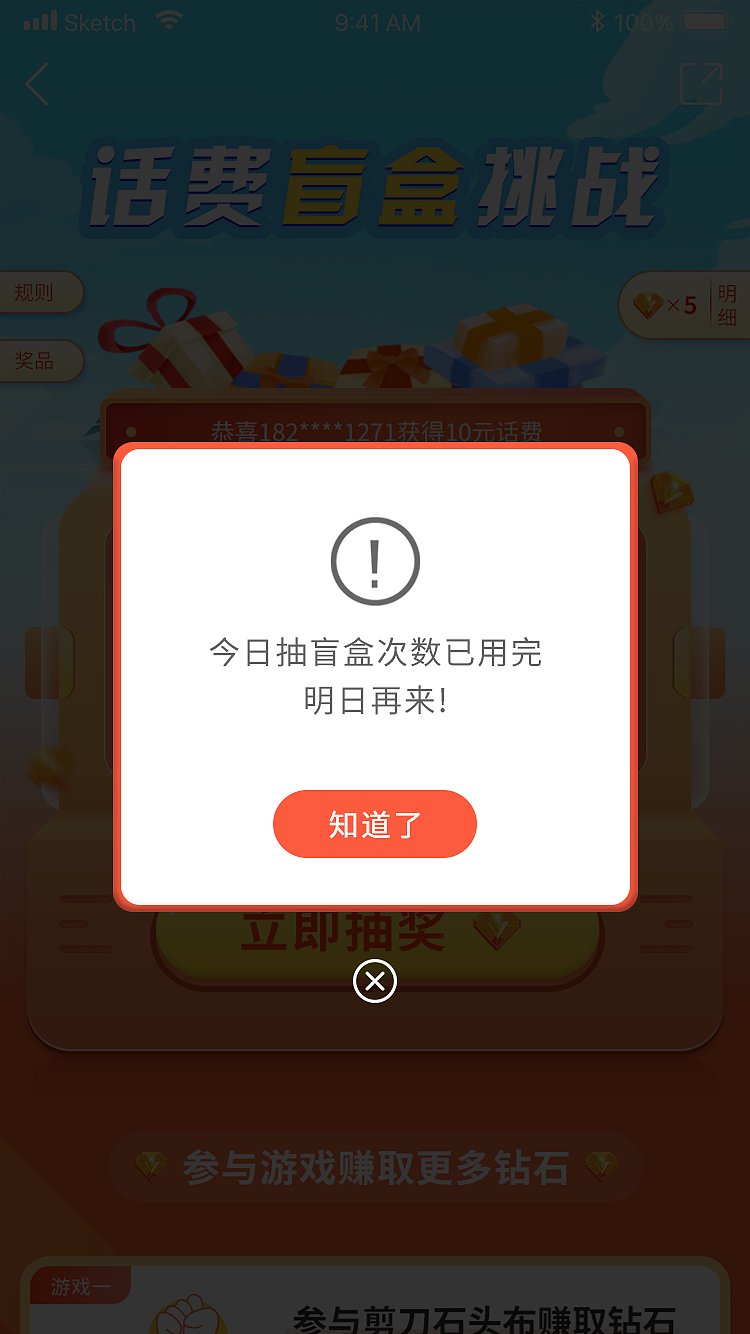Tap the back arrow at top left
Viewport: 750px width, 1334px height.
[x=38, y=85]
